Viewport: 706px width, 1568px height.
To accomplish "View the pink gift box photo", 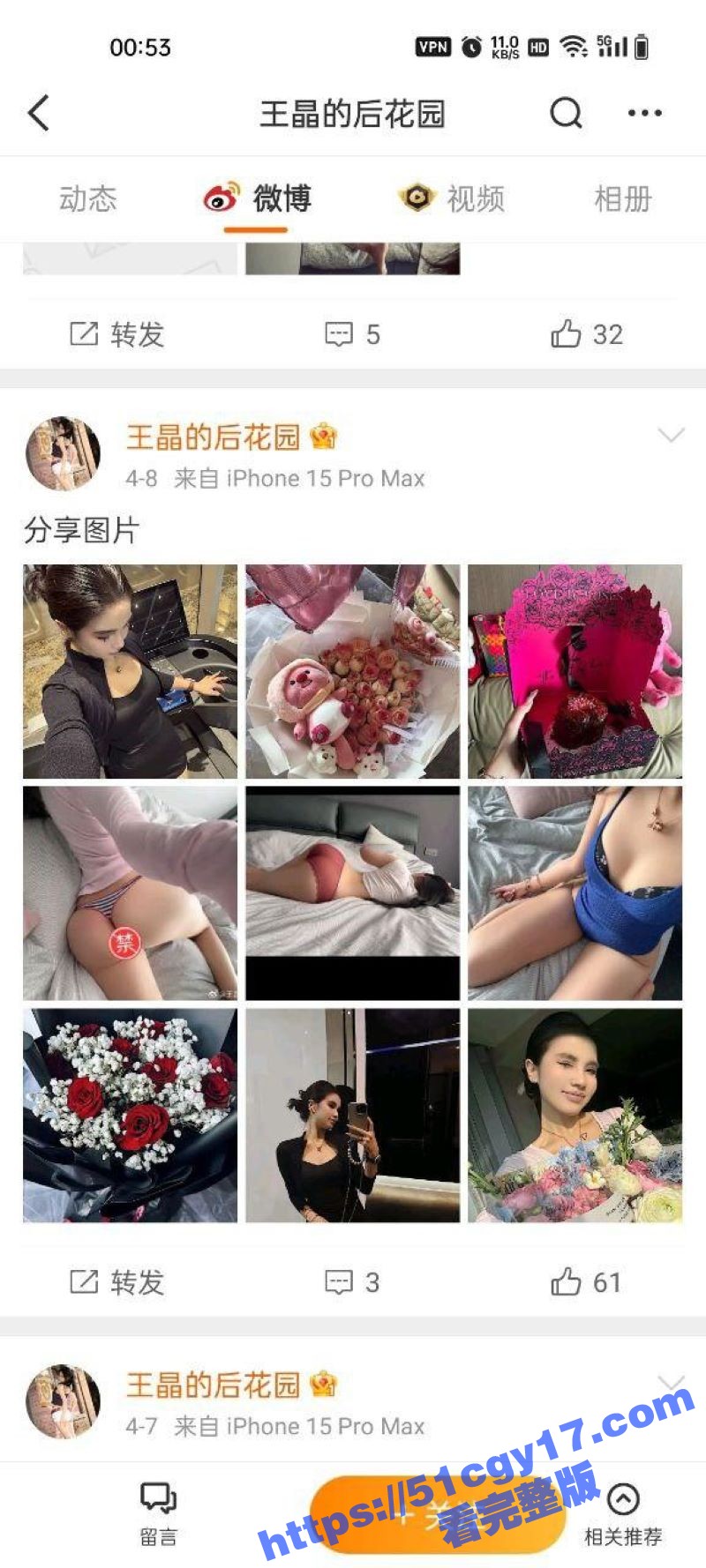I will point(575,671).
